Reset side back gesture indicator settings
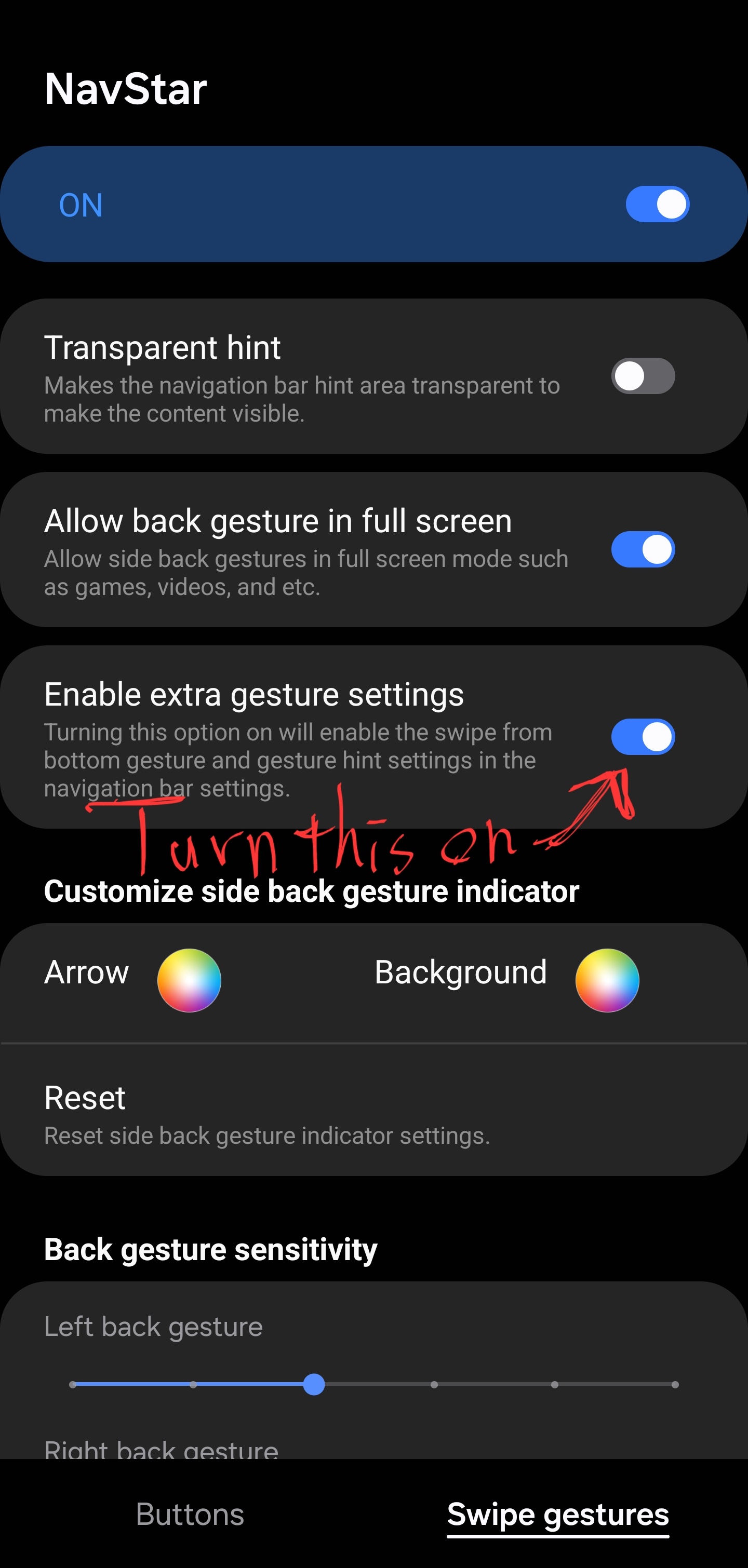Viewport: 748px width, 1568px height. pos(374,1114)
